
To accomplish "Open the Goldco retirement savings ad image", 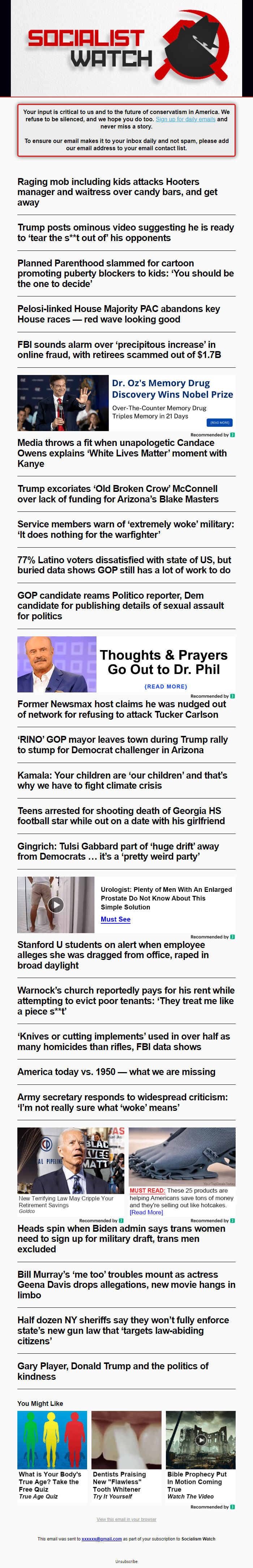I will tap(70, 1160).
